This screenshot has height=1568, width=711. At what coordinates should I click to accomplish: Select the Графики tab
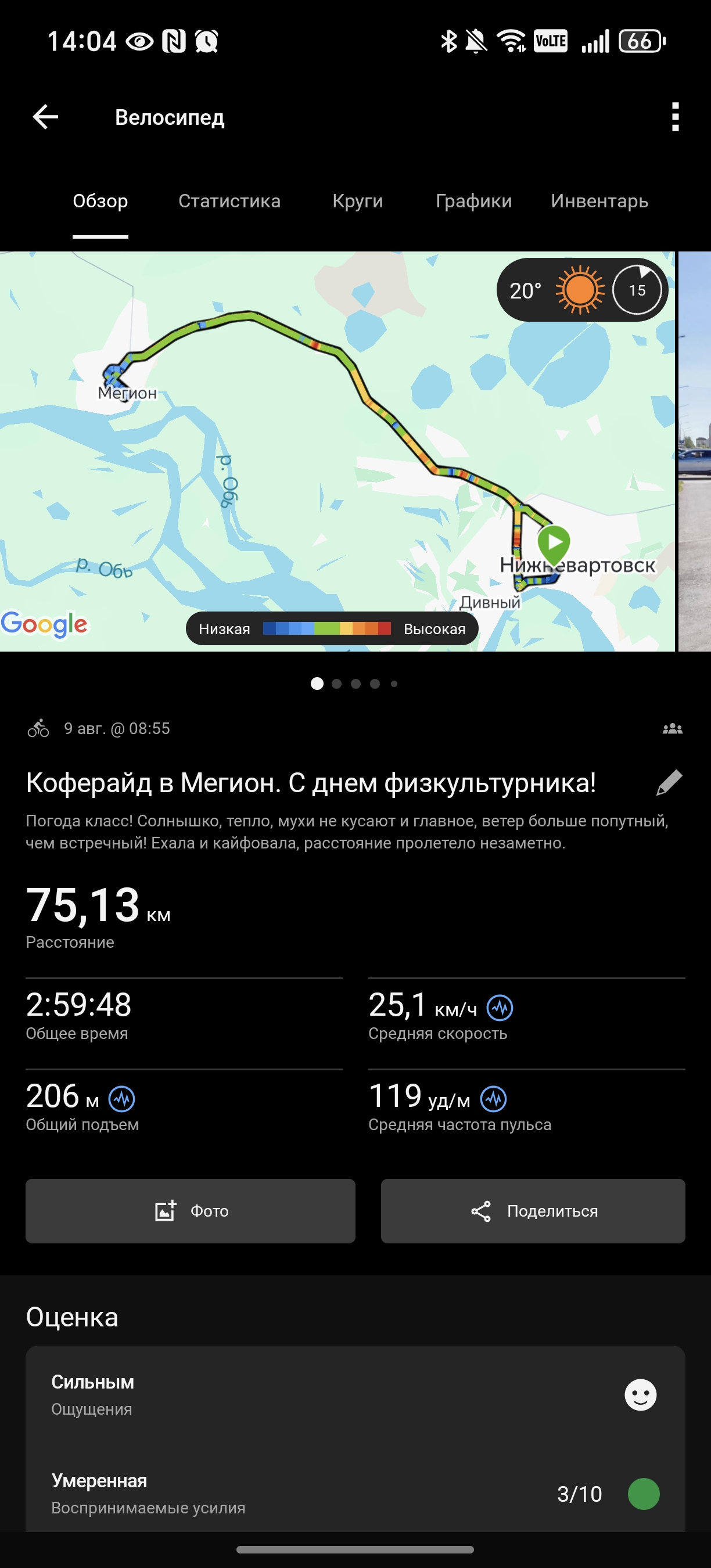(x=473, y=201)
